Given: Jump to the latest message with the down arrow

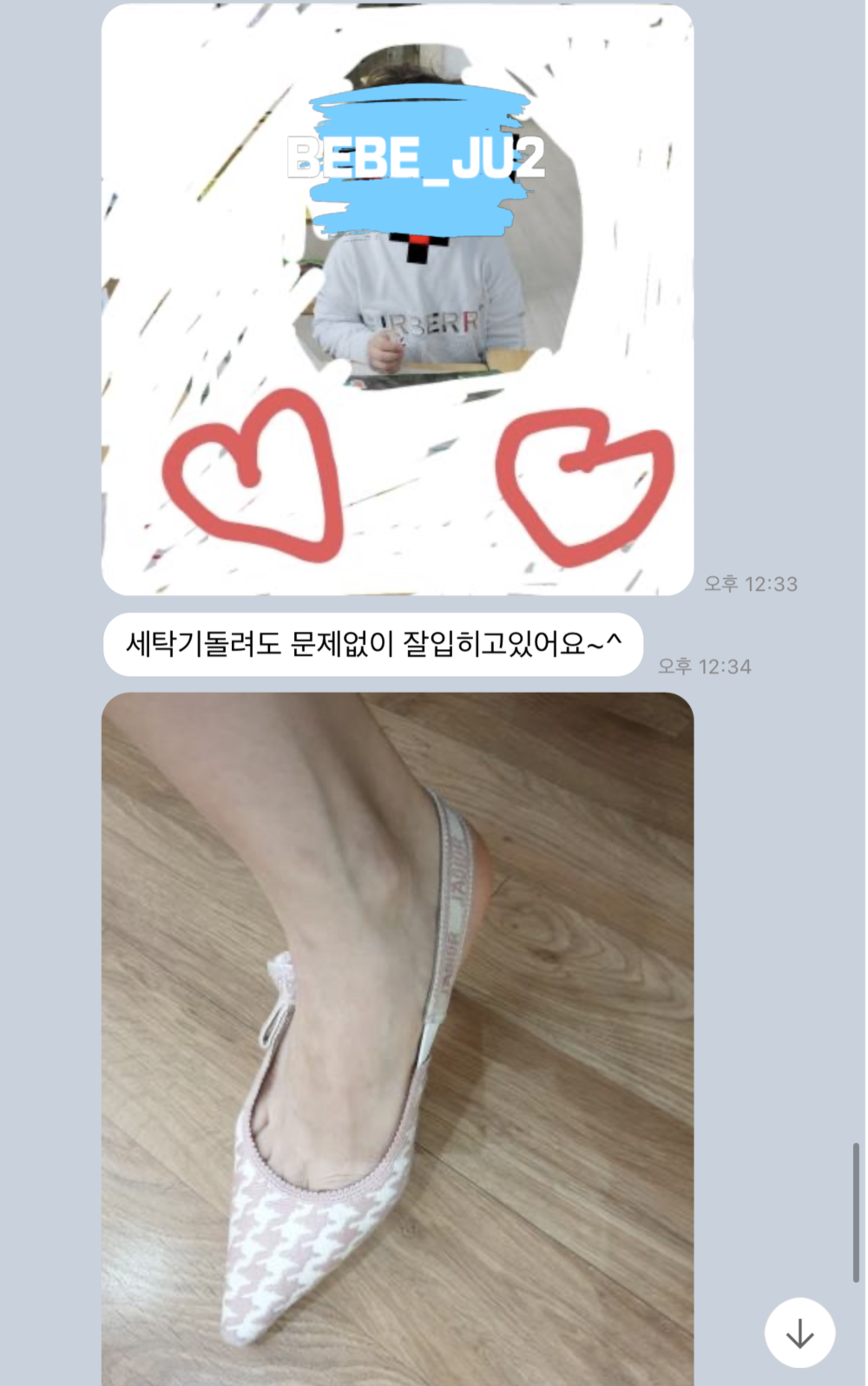Looking at the screenshot, I should point(799,1333).
